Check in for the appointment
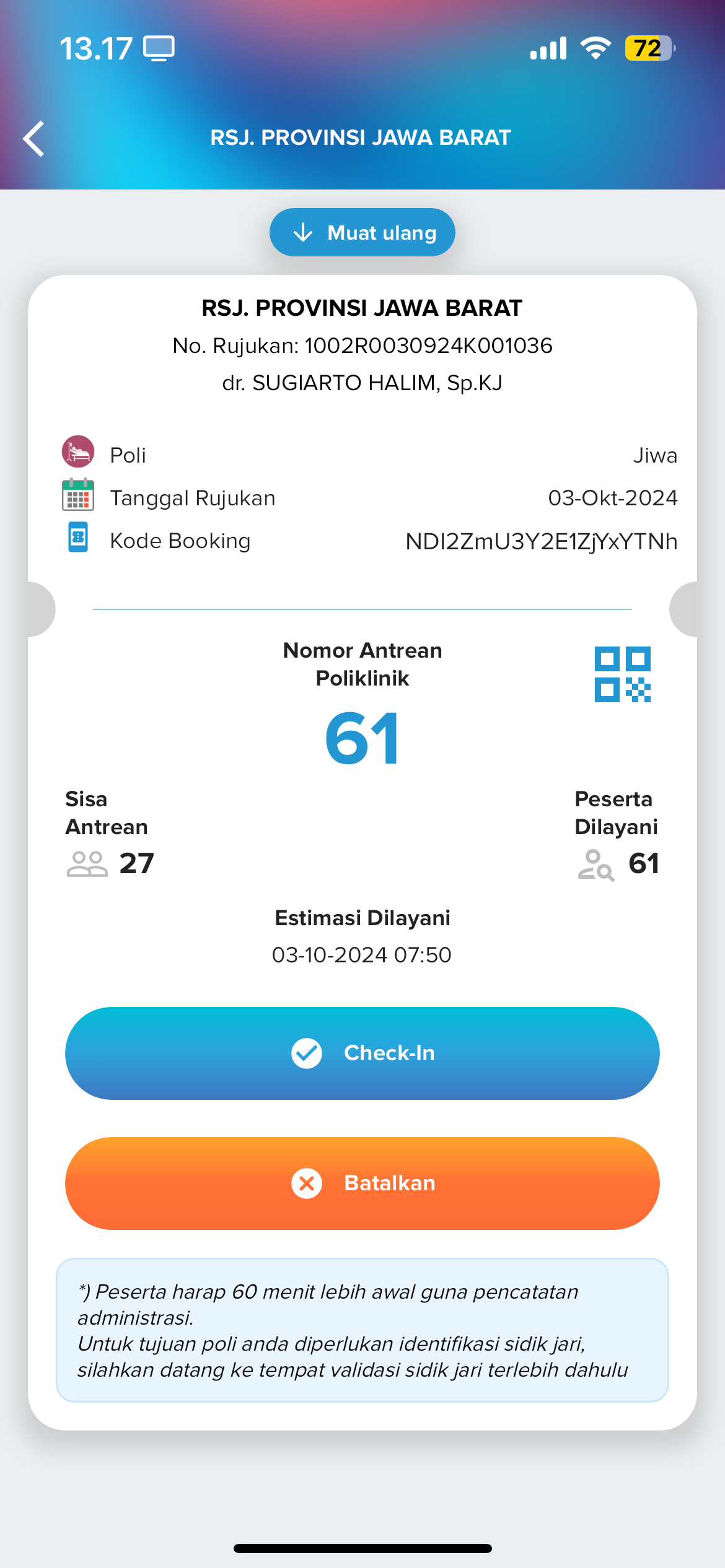Viewport: 725px width, 1568px height. coord(362,1053)
